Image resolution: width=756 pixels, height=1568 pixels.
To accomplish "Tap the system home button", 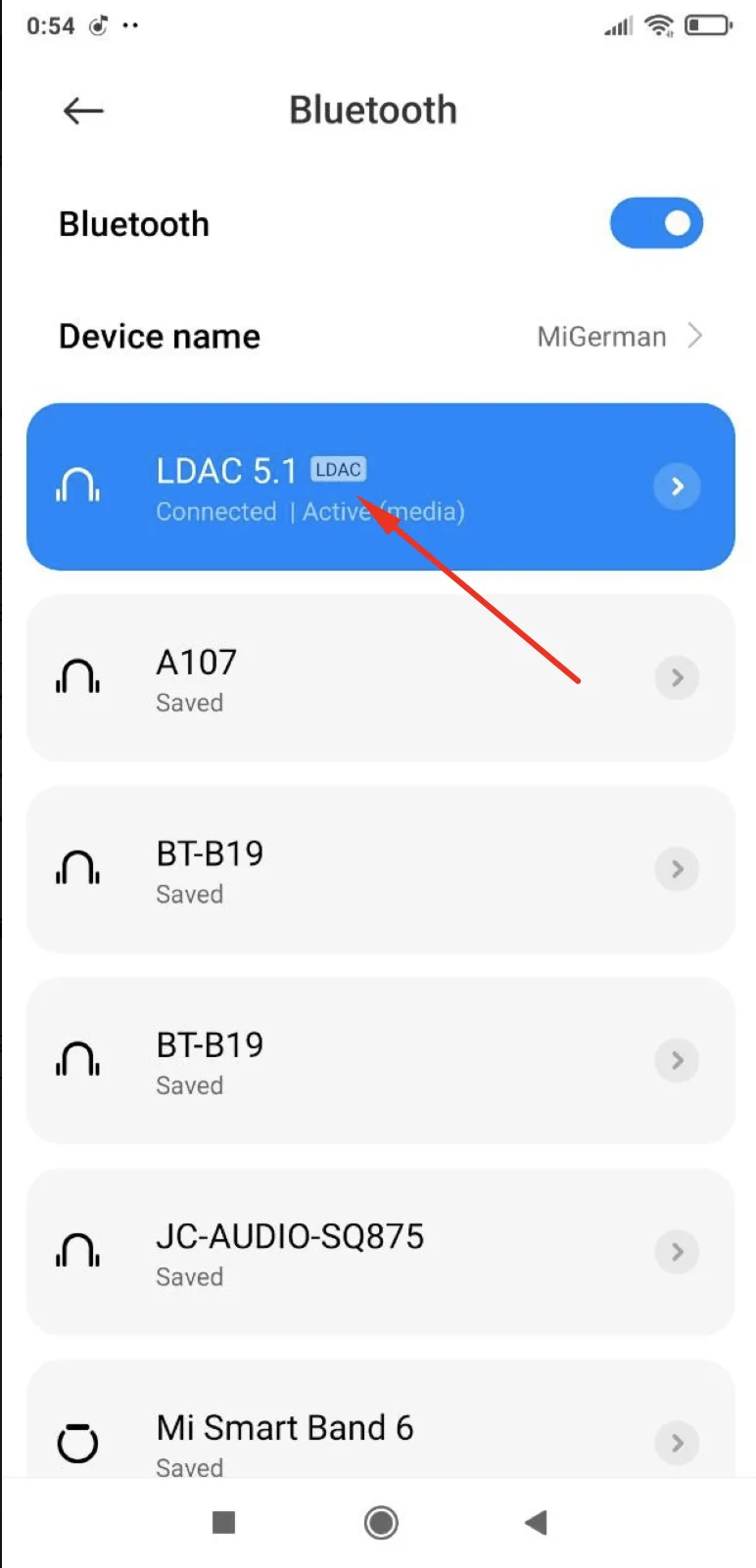I will pos(381,1522).
